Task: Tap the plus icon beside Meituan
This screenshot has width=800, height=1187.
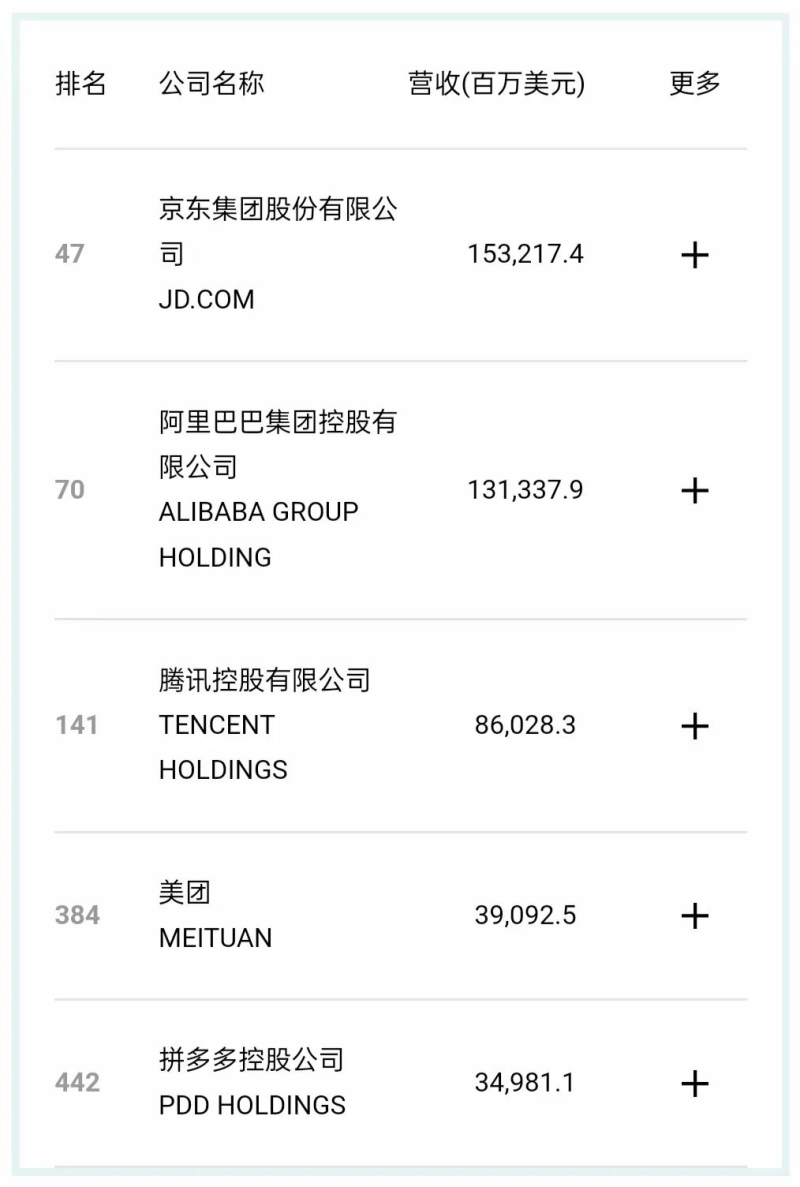Action: coord(694,916)
